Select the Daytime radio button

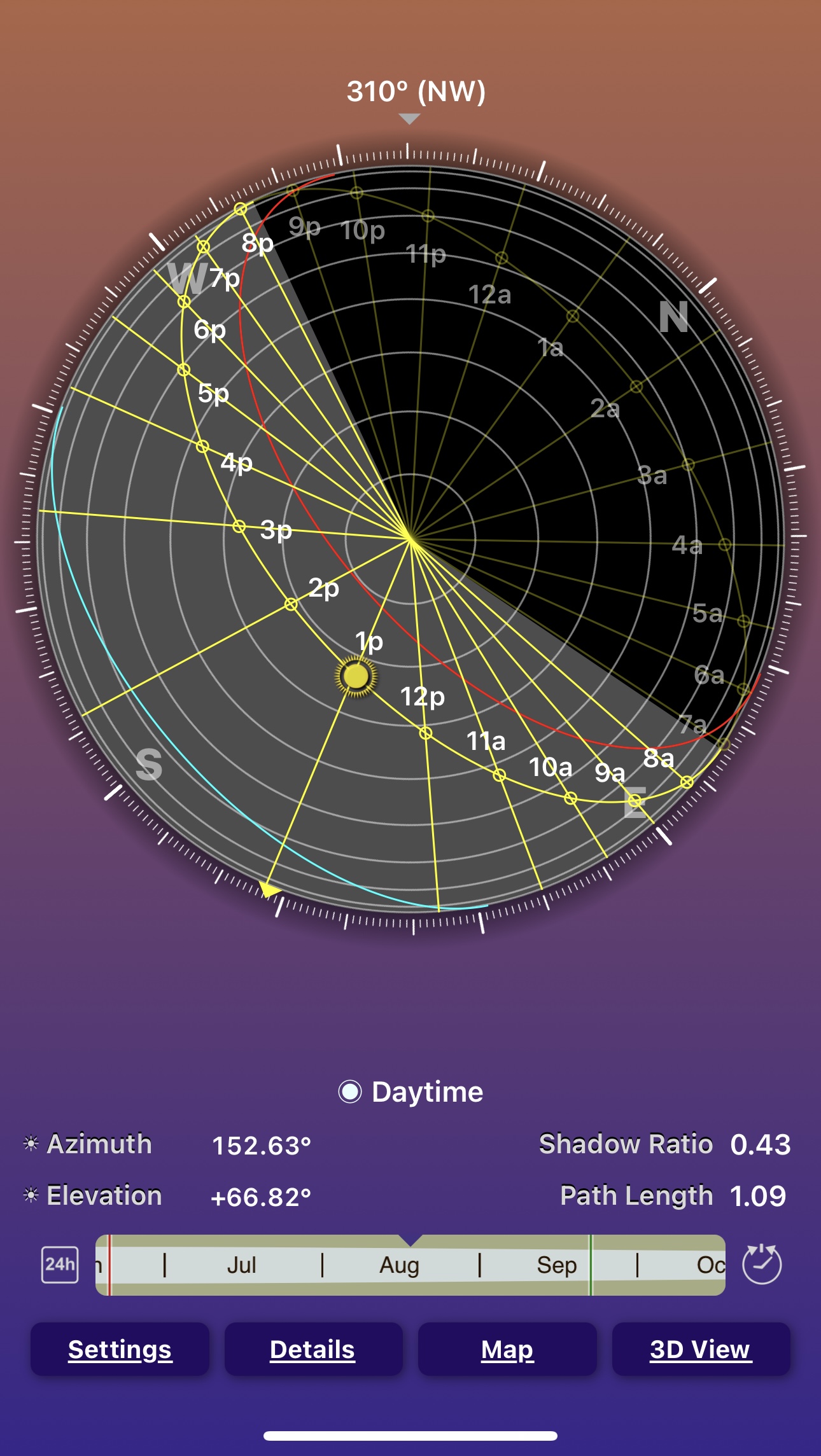350,1092
